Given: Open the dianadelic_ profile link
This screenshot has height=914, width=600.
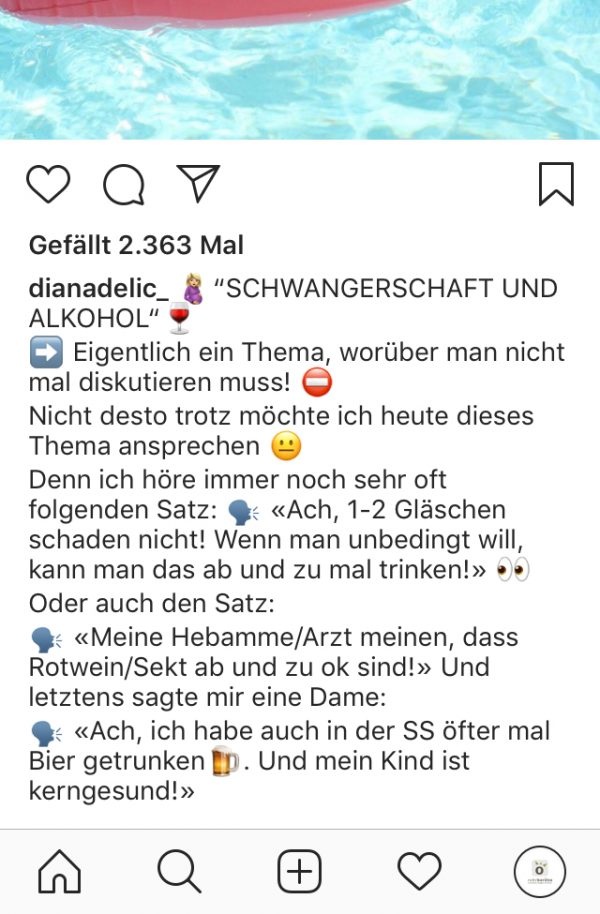Looking at the screenshot, I should 99,289.
